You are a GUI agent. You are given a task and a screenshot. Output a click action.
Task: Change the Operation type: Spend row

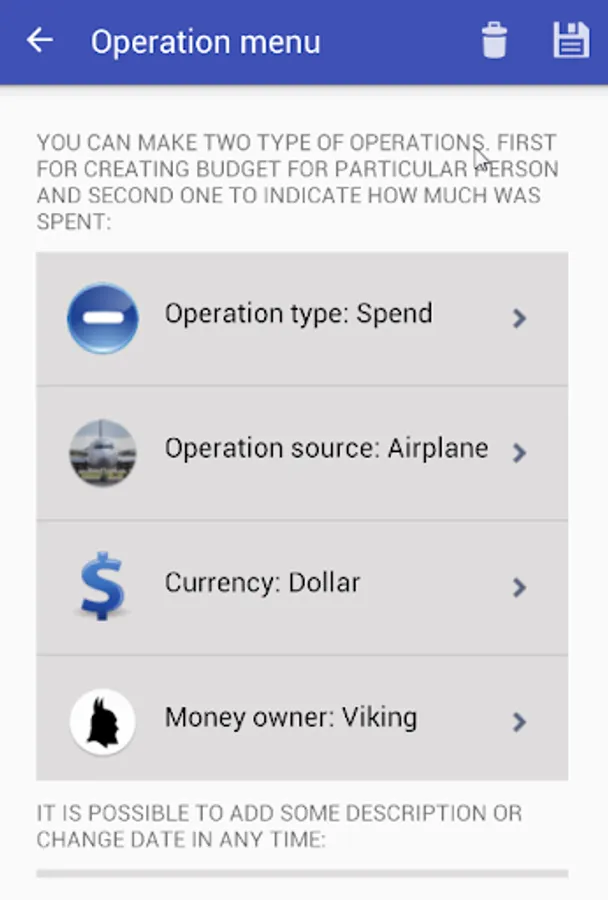(x=302, y=318)
